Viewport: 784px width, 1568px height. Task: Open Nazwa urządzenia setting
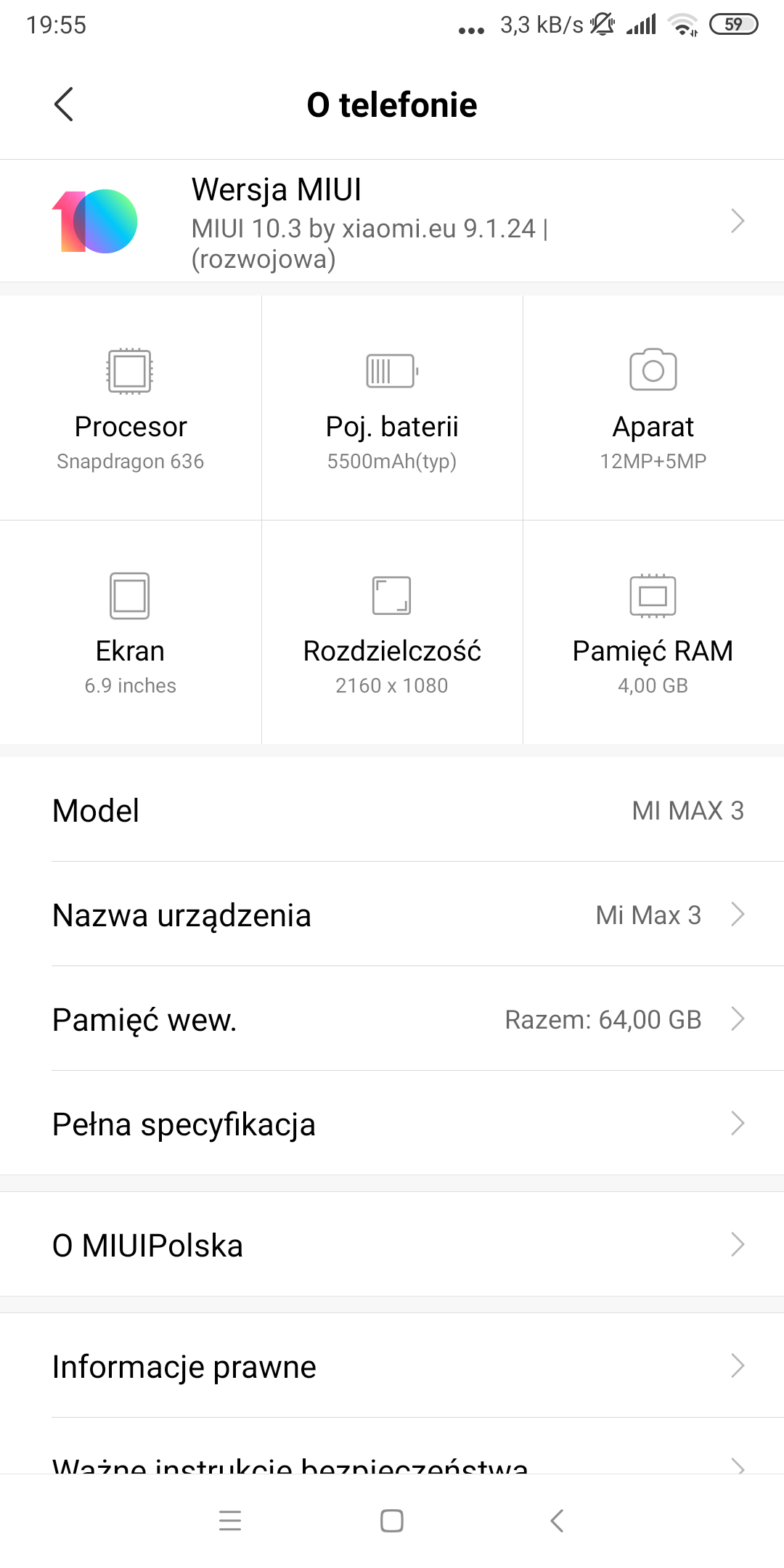tap(392, 915)
